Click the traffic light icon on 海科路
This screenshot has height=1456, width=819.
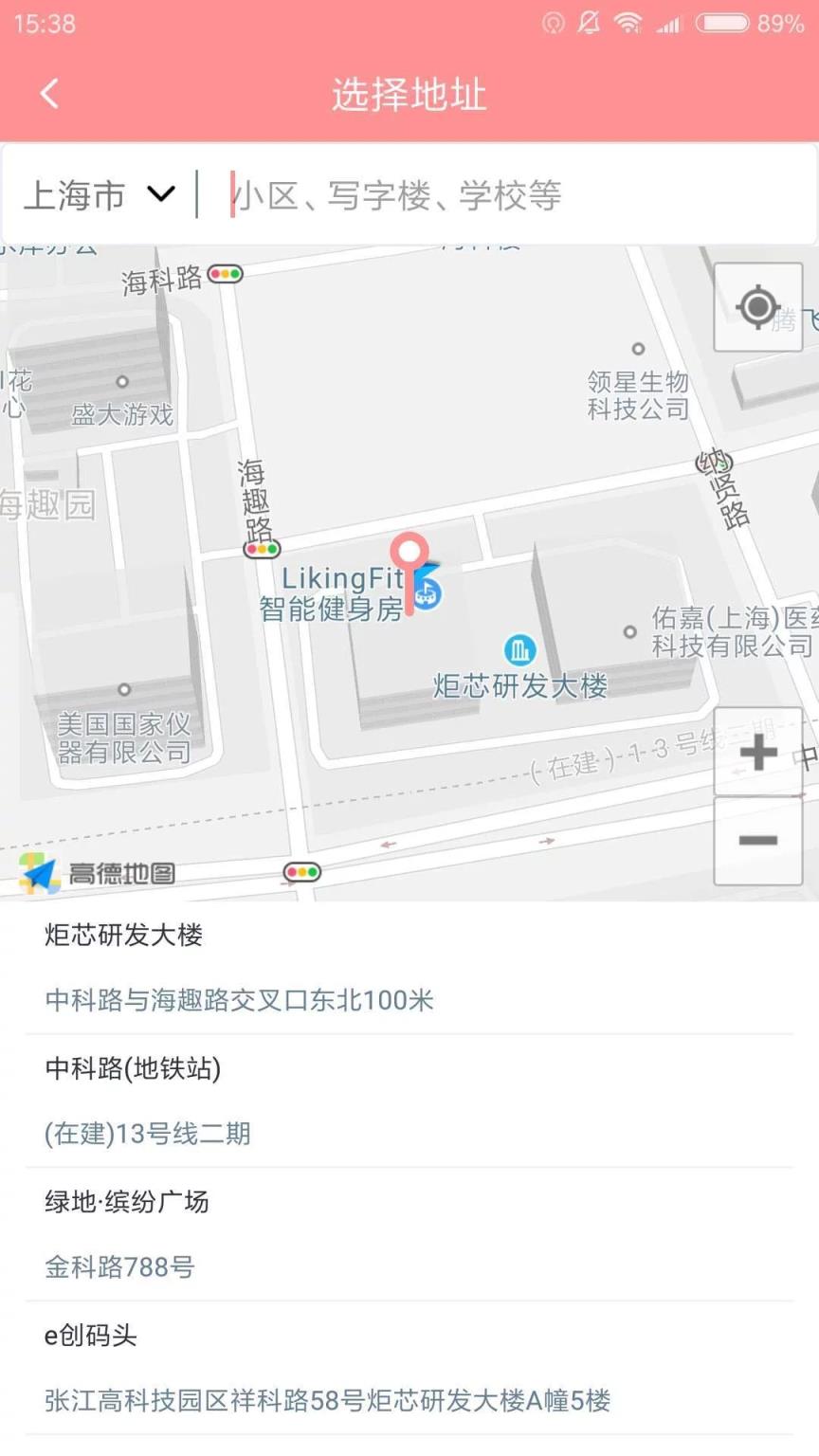coord(224,273)
